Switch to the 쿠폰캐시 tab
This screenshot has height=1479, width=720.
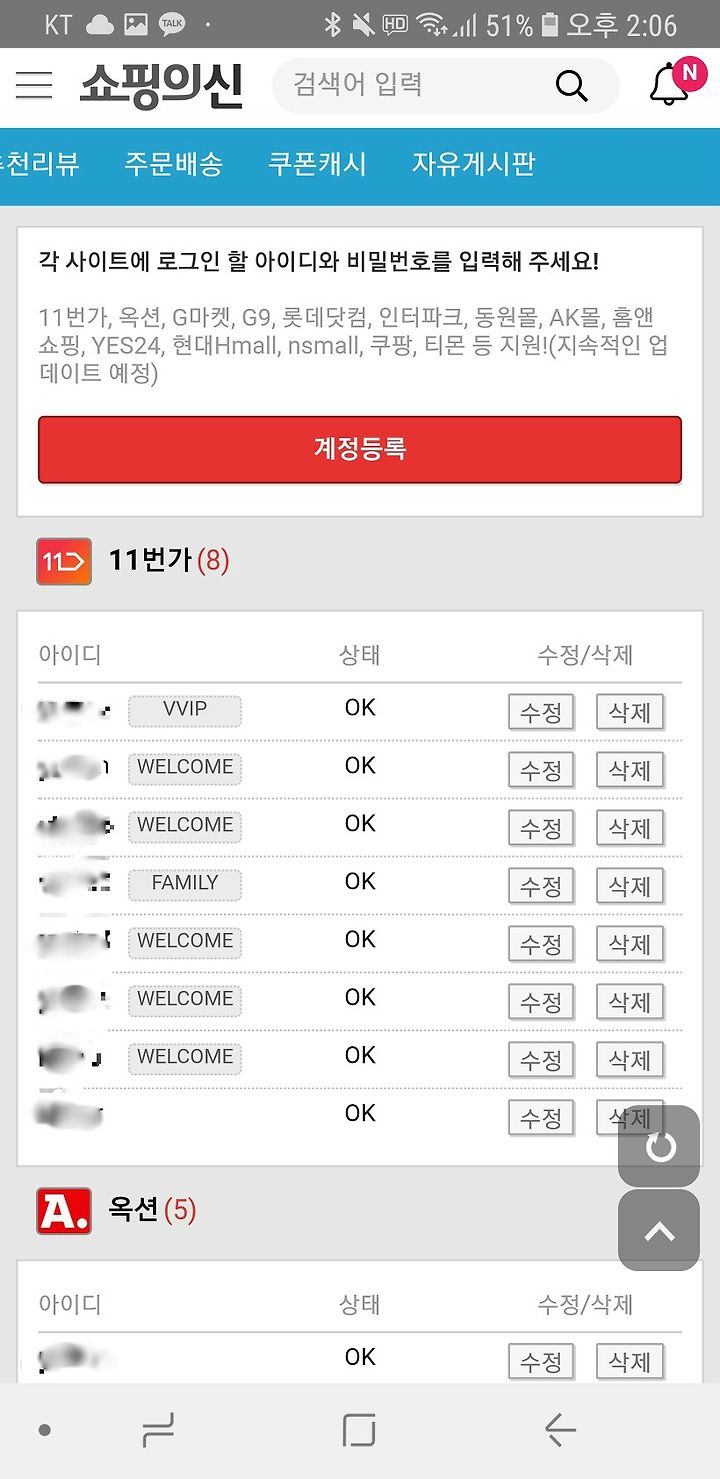317,164
